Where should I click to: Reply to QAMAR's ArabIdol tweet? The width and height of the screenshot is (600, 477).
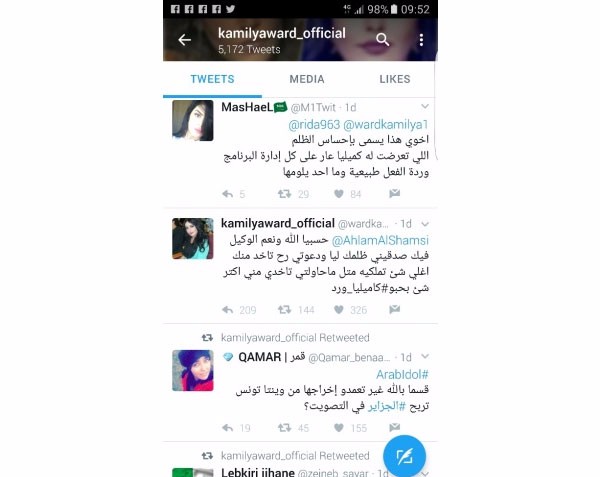pyautogui.click(x=228, y=427)
